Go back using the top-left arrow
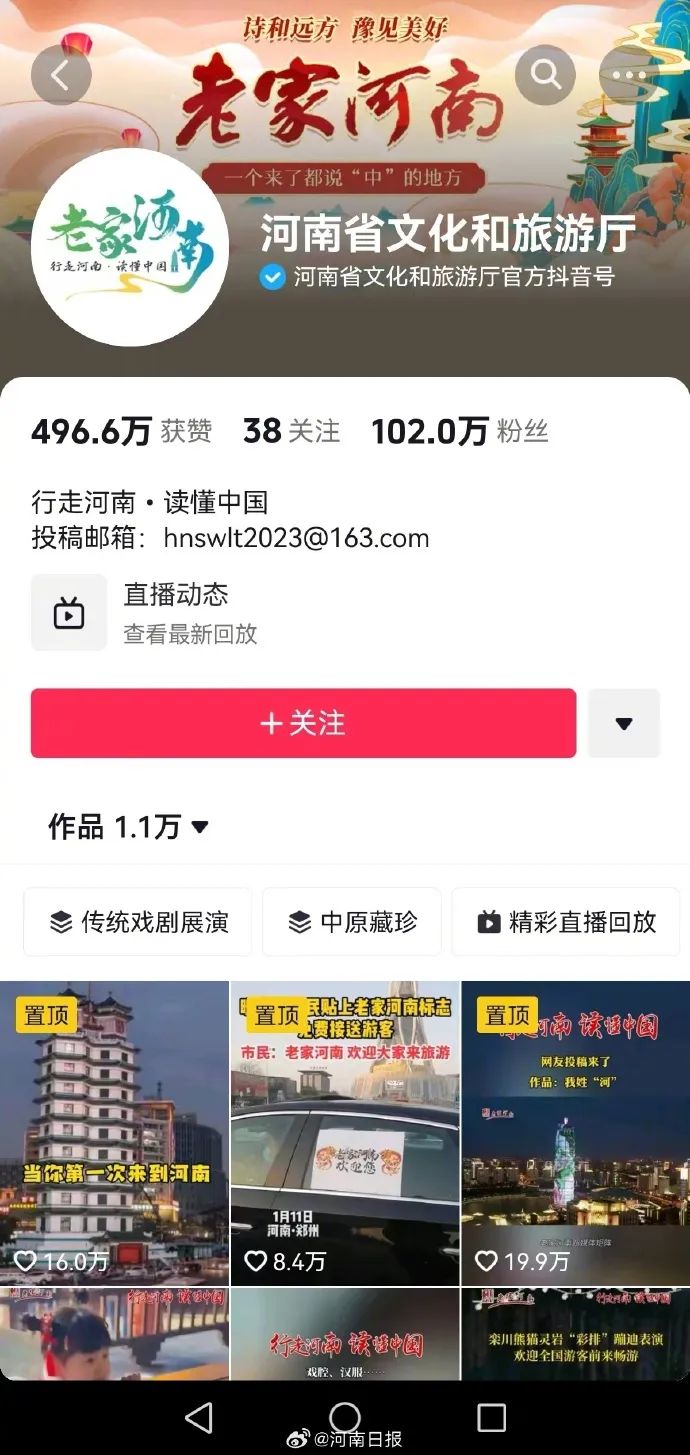690x1455 pixels. (61, 75)
